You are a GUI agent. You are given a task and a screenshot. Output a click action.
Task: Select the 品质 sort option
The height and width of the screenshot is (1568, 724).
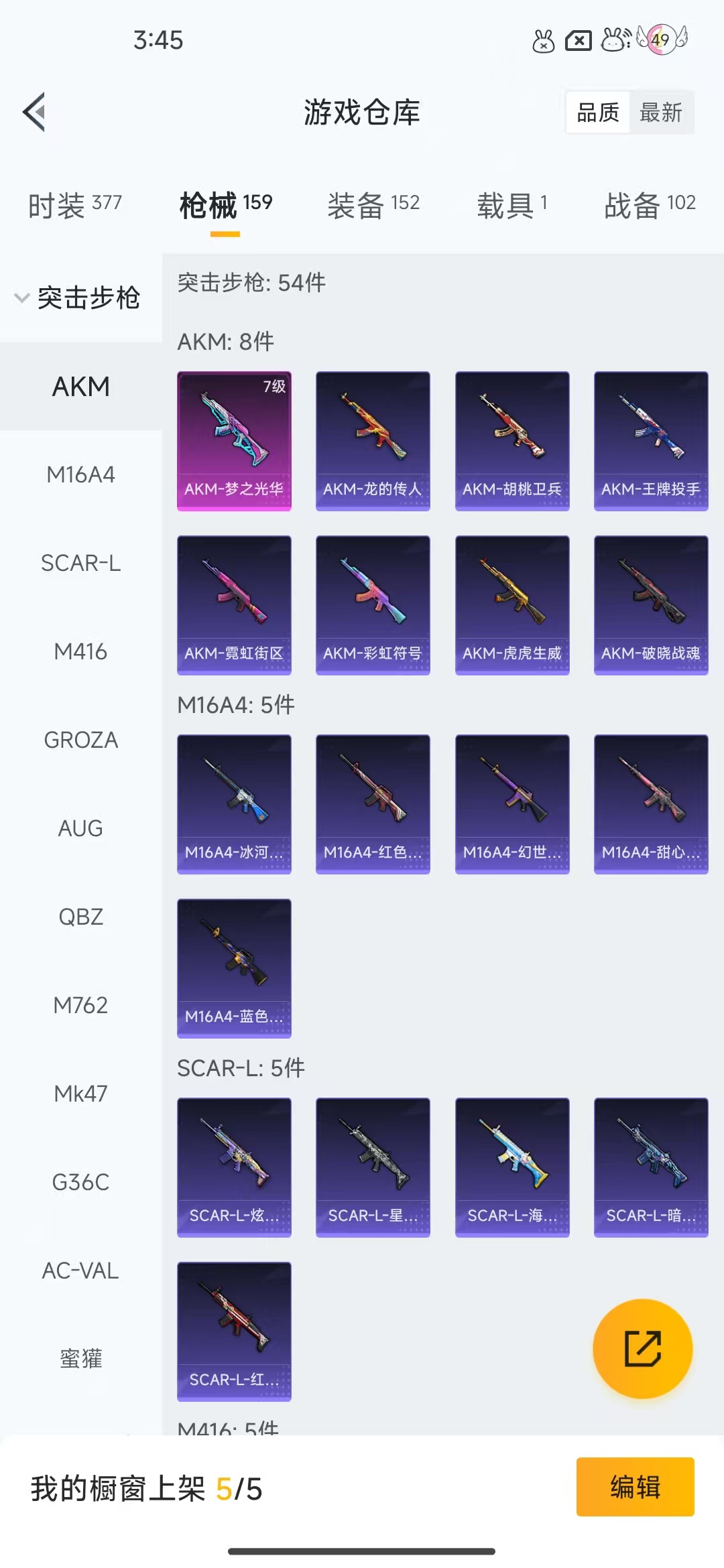[598, 113]
